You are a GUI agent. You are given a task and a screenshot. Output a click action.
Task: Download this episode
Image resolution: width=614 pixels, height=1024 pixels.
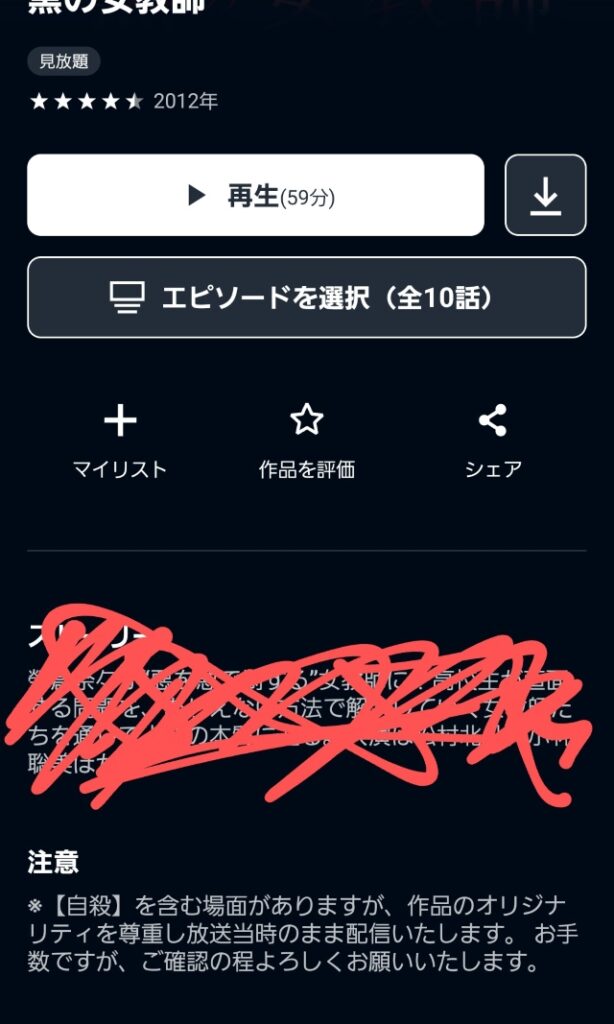(545, 196)
